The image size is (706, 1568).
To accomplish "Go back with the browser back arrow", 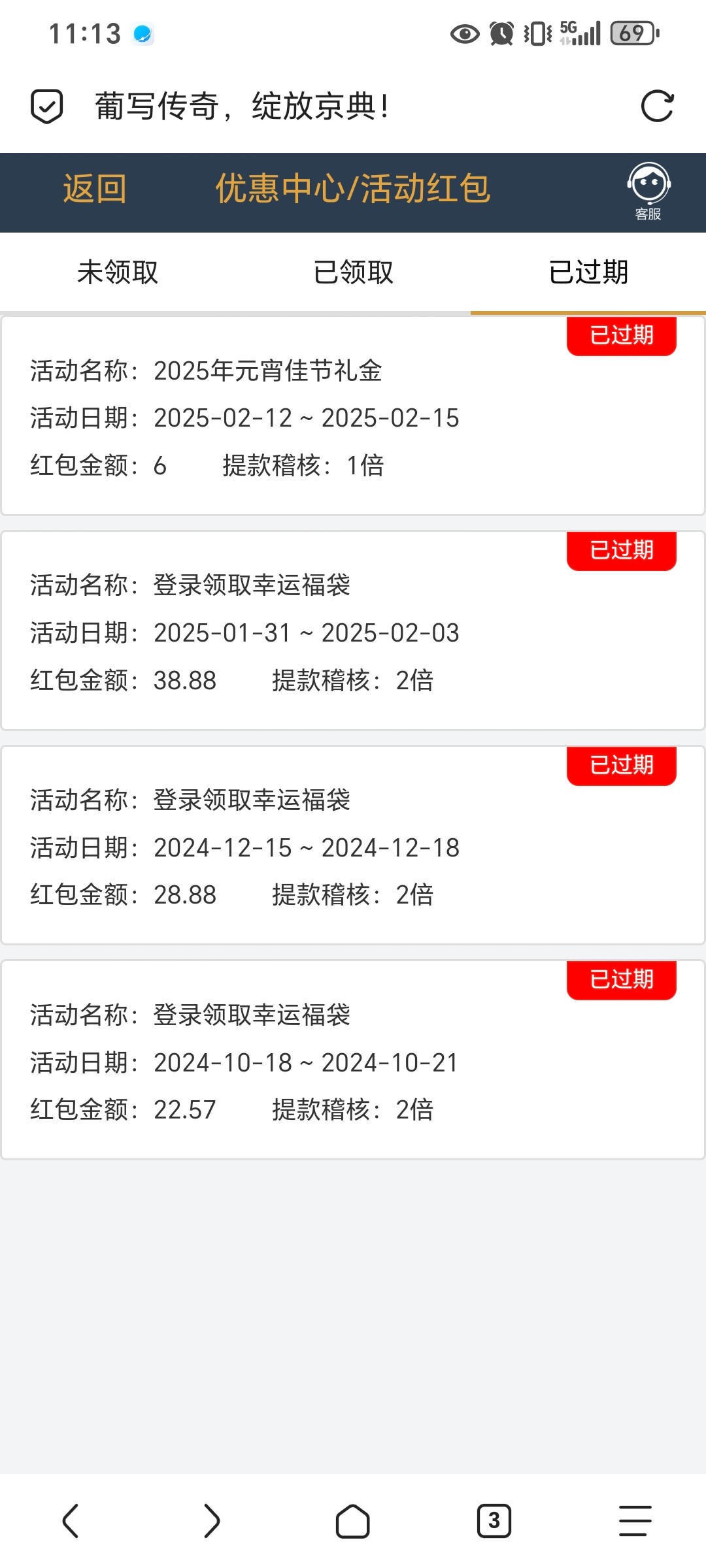I will tap(71, 1521).
